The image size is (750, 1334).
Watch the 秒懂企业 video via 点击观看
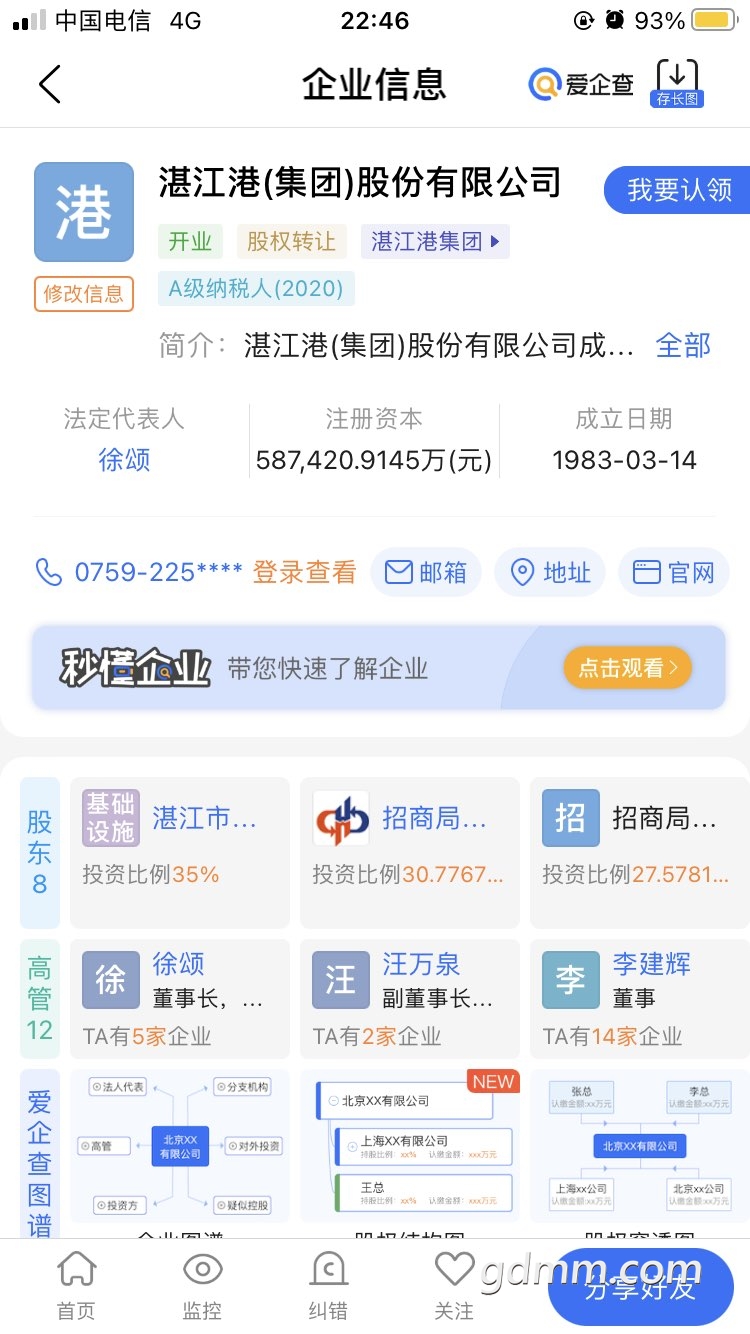pyautogui.click(x=627, y=668)
